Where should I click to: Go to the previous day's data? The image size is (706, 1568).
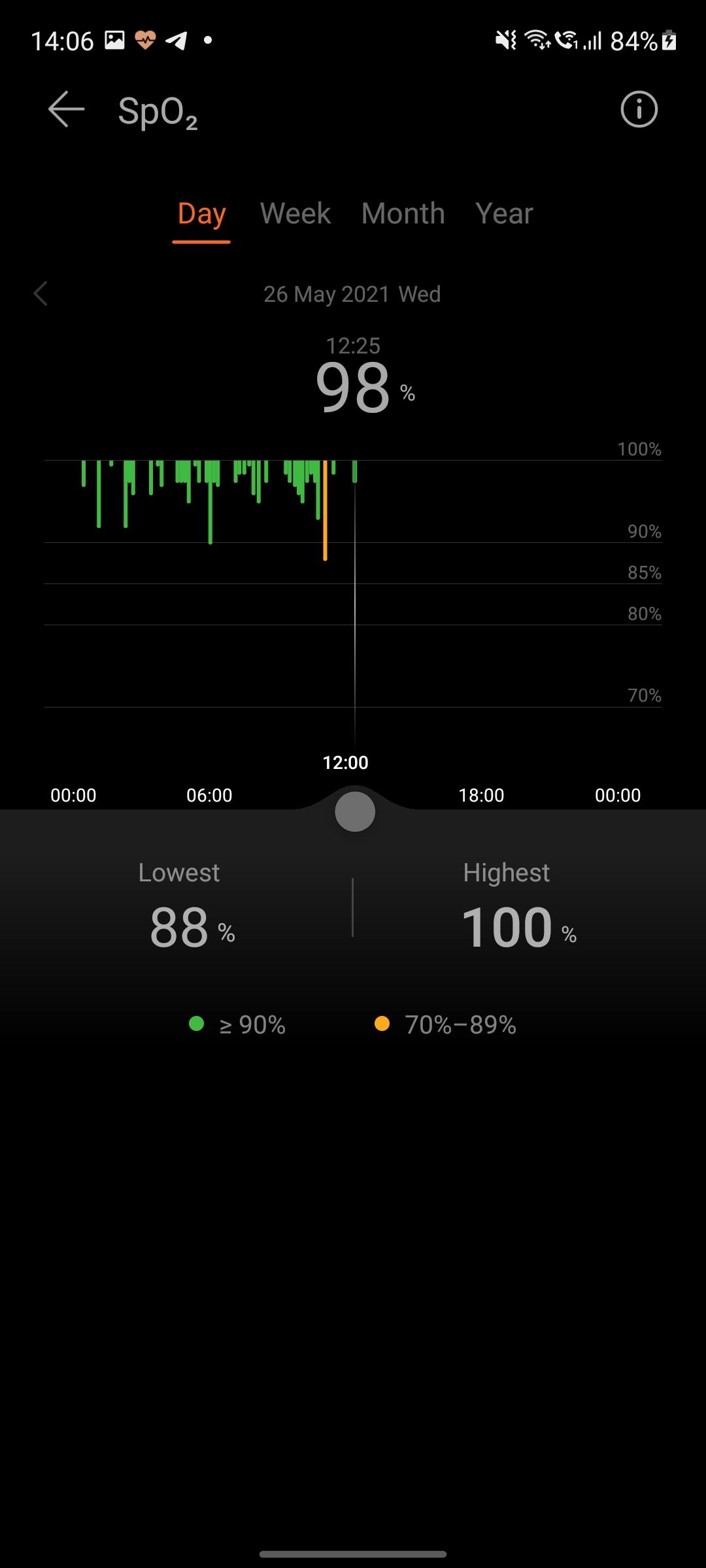coord(41,294)
